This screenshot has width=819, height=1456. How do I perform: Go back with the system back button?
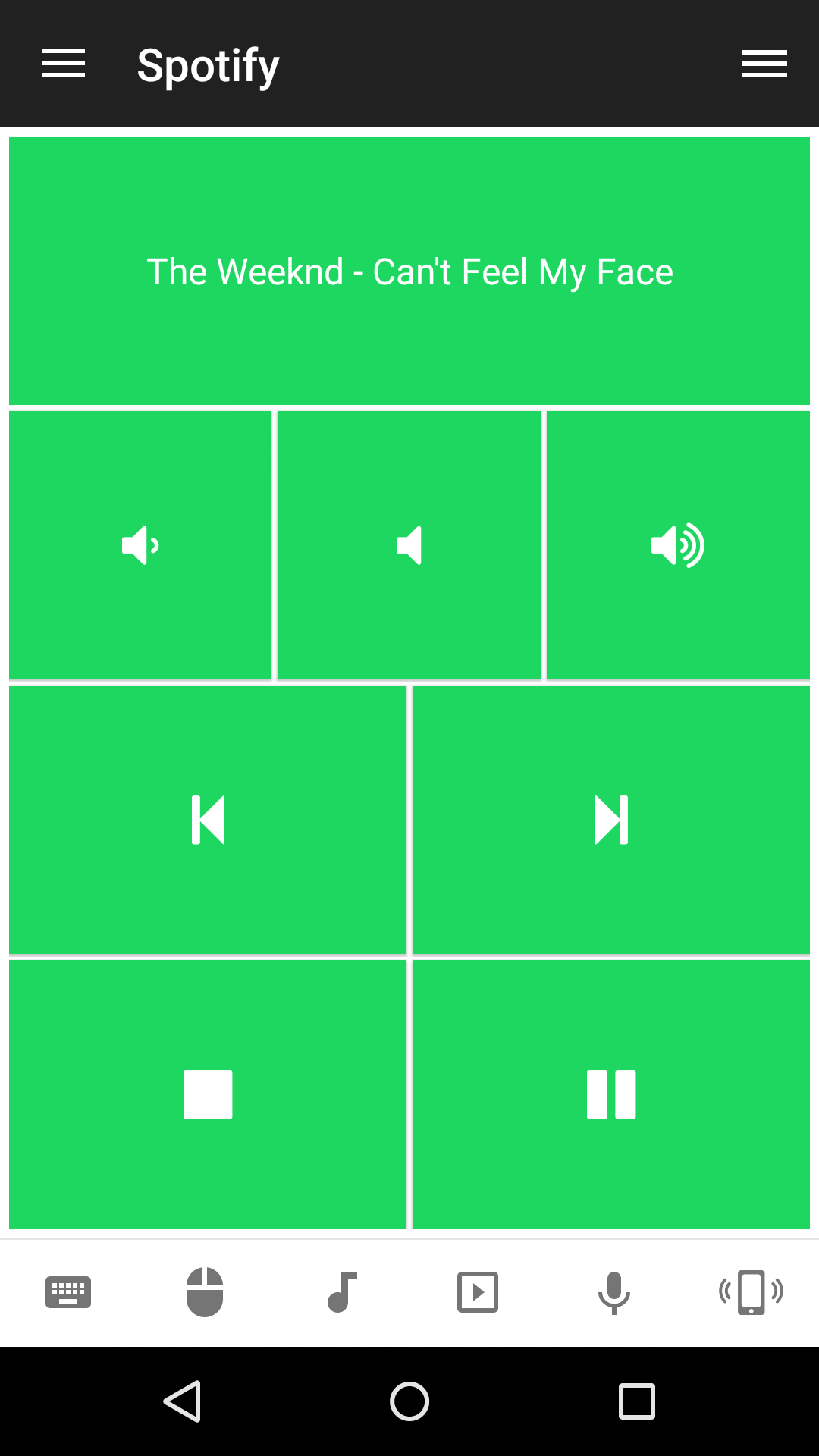click(x=182, y=1401)
